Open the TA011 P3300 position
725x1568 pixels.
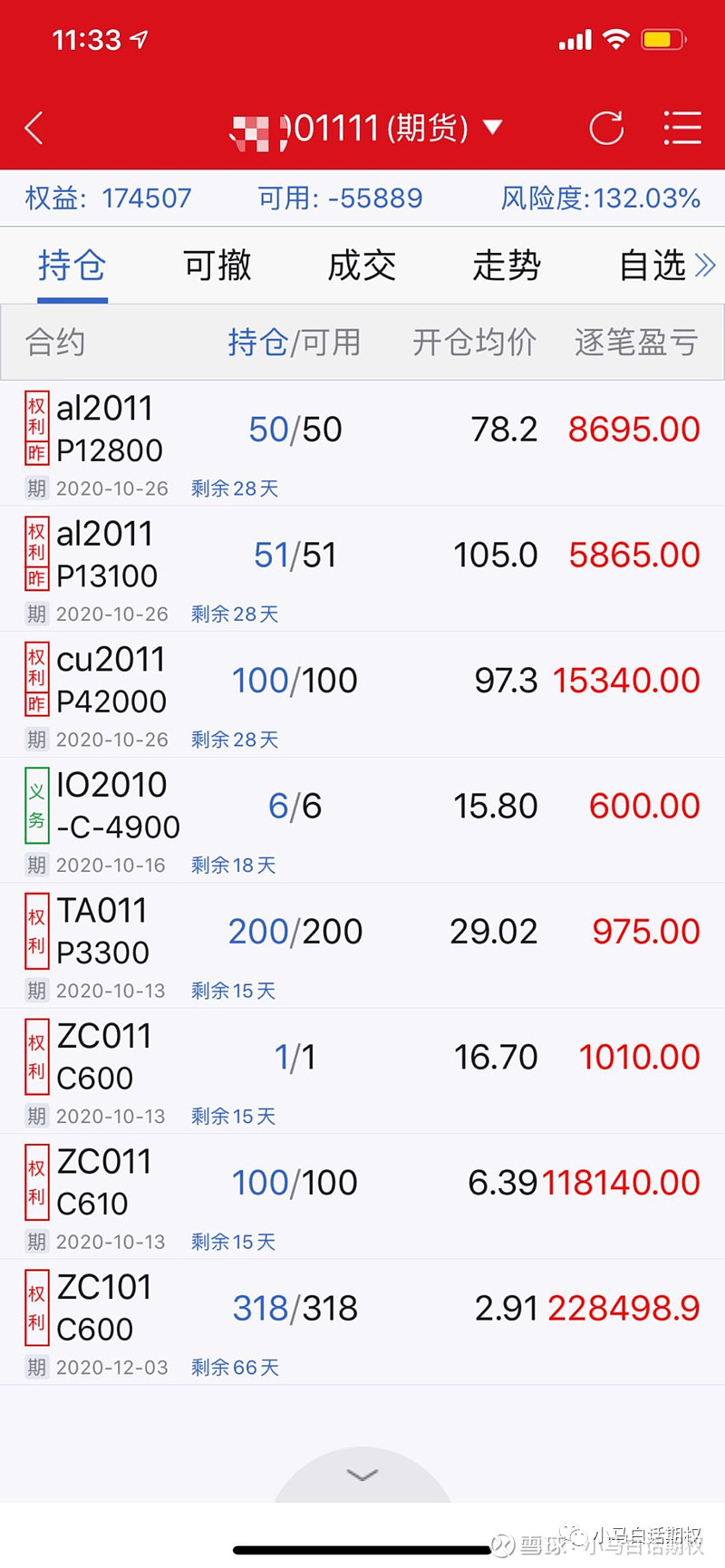click(x=362, y=945)
